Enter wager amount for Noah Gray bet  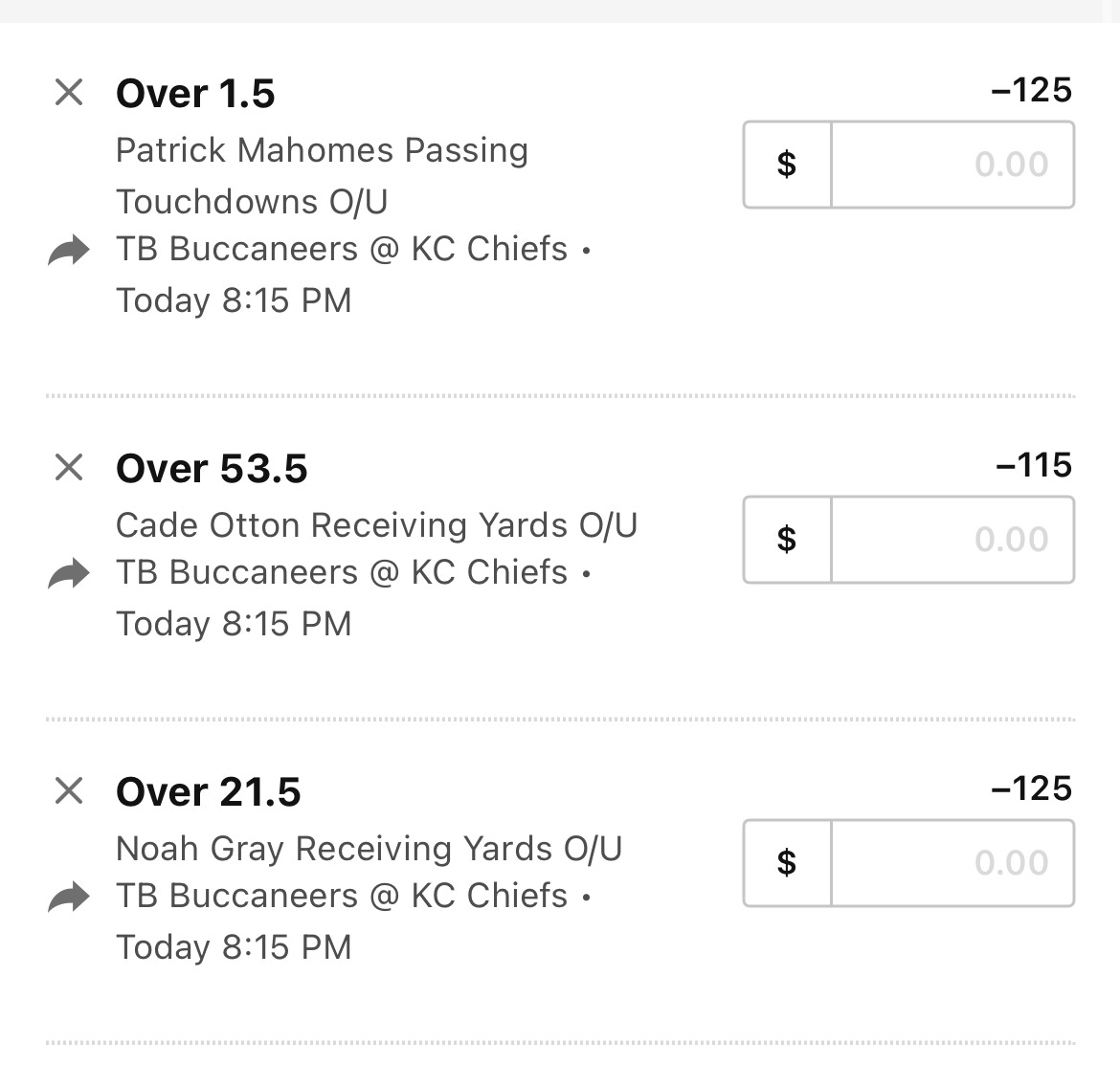[952, 863]
